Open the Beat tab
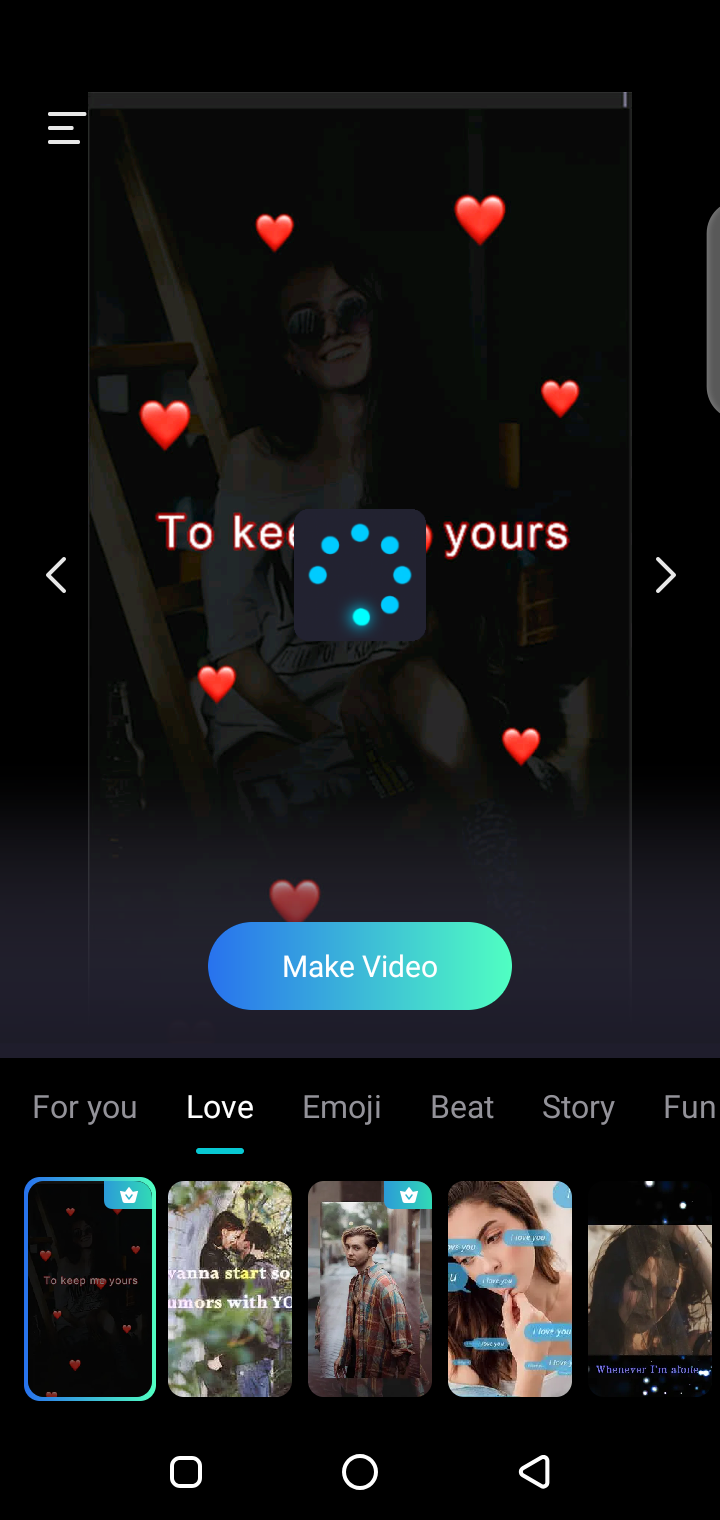 462,1107
